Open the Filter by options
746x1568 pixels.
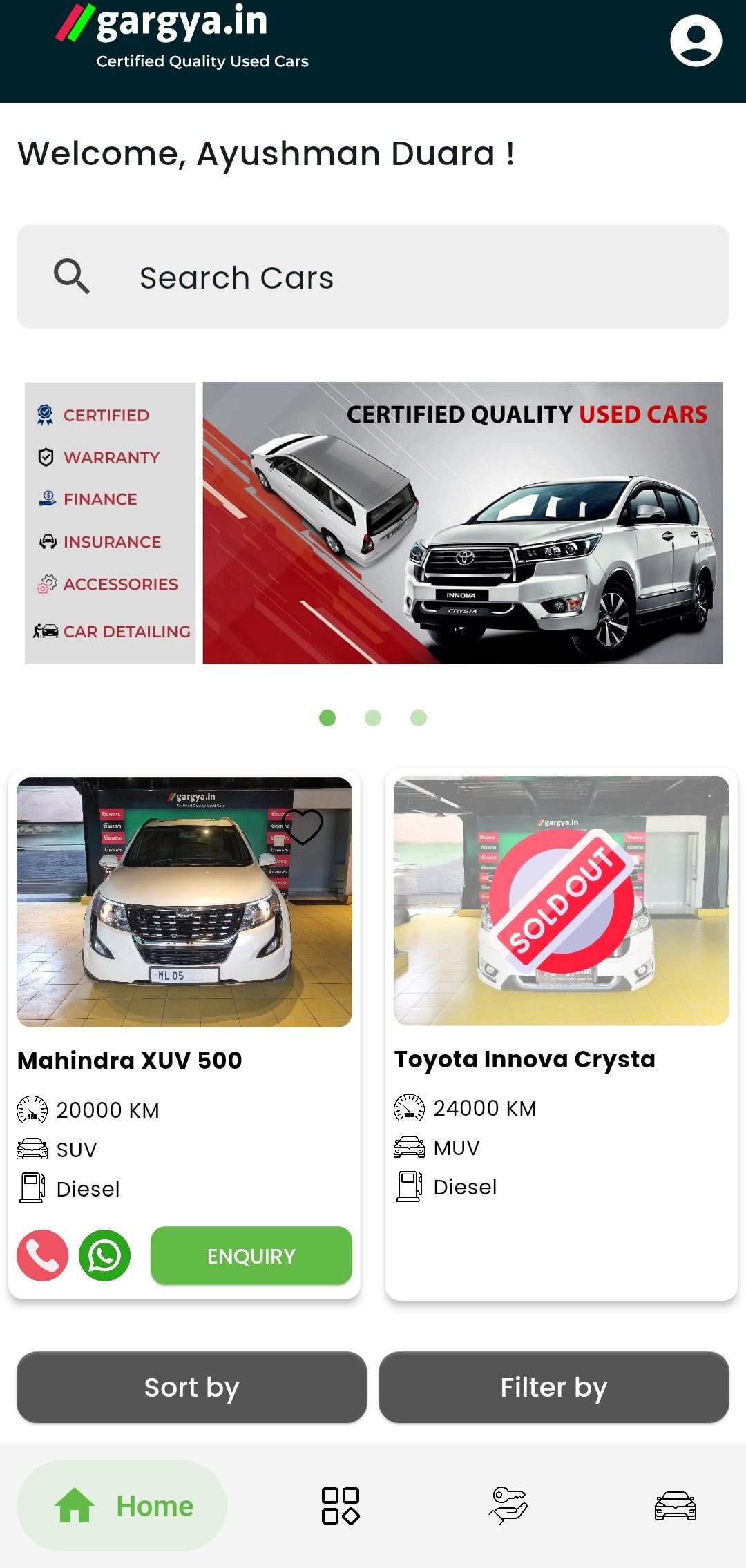click(554, 1387)
